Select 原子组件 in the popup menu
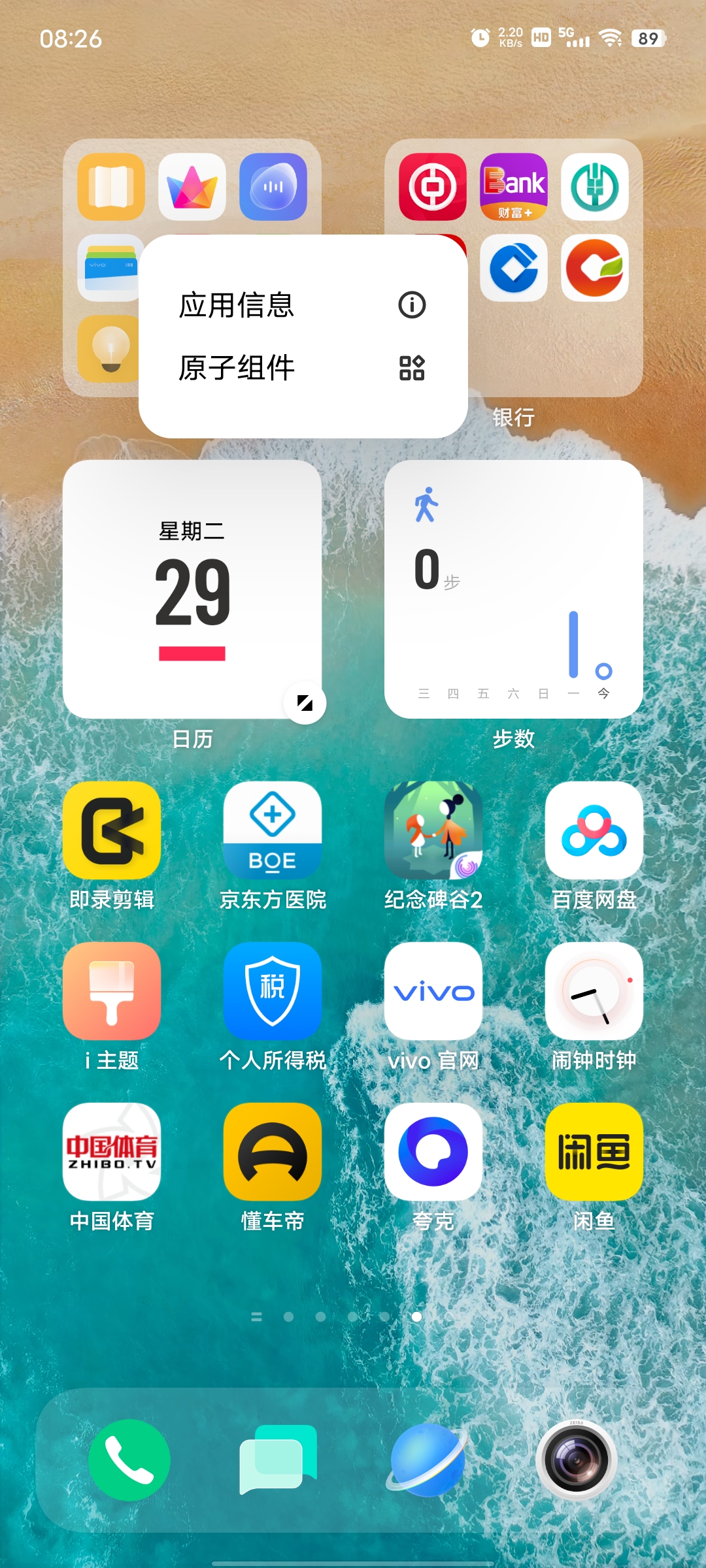 tap(302, 368)
